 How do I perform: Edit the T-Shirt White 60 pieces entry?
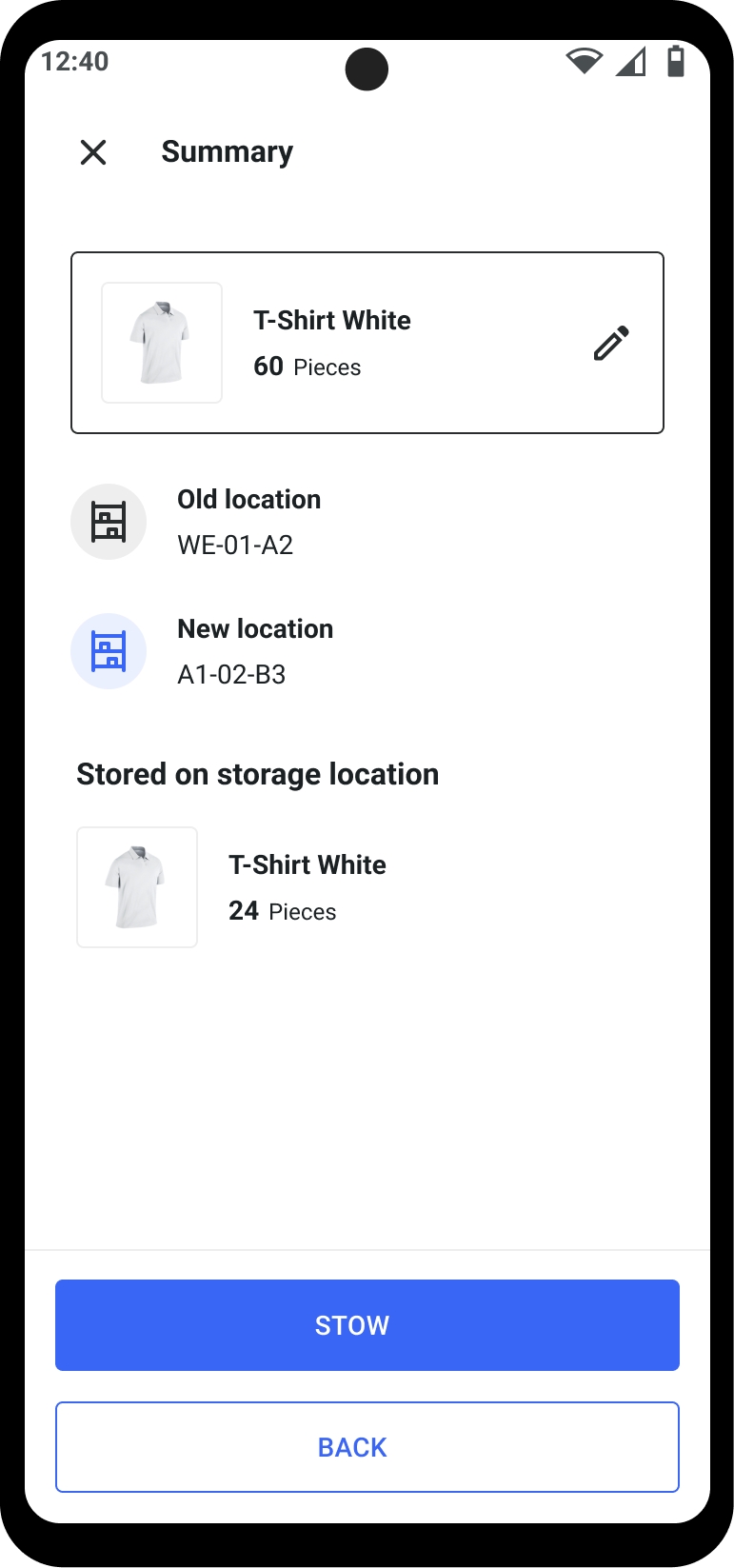click(x=611, y=343)
